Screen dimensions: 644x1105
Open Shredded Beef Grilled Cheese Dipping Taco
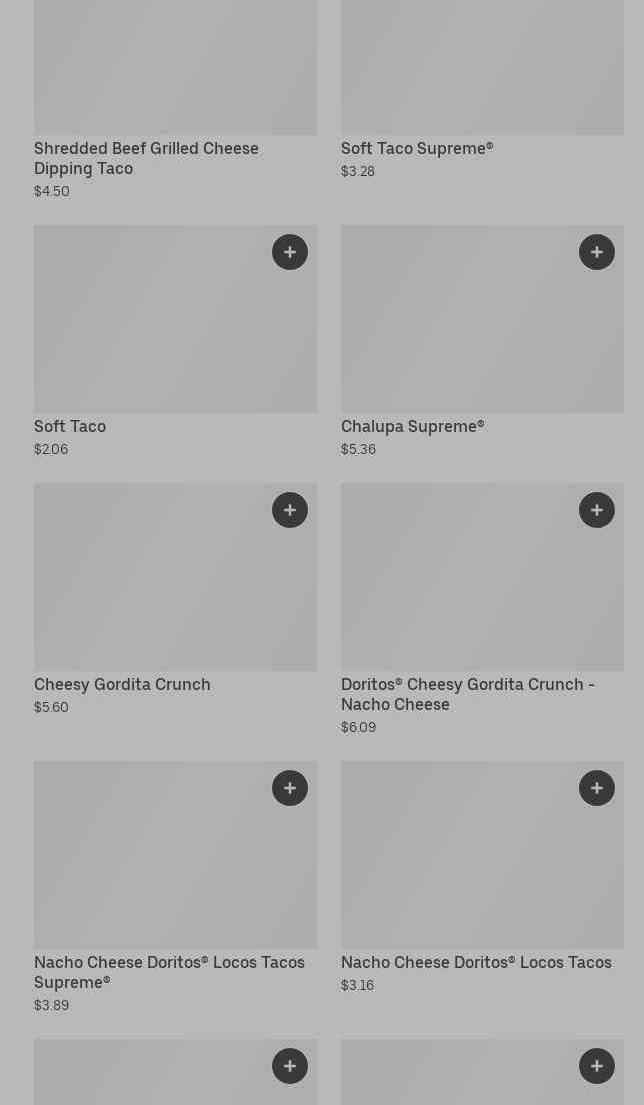(x=146, y=158)
